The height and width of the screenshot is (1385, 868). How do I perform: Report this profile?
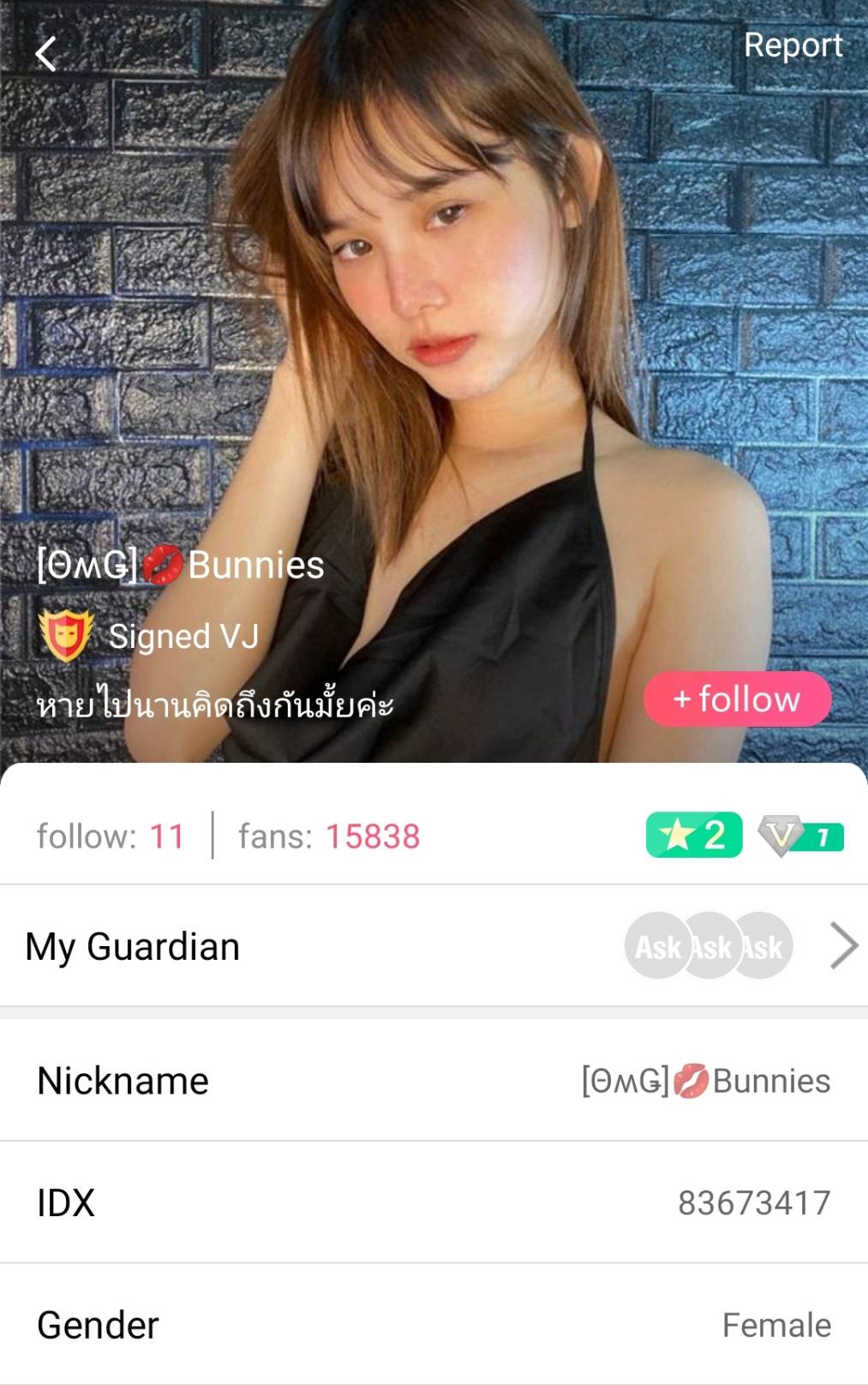click(793, 45)
